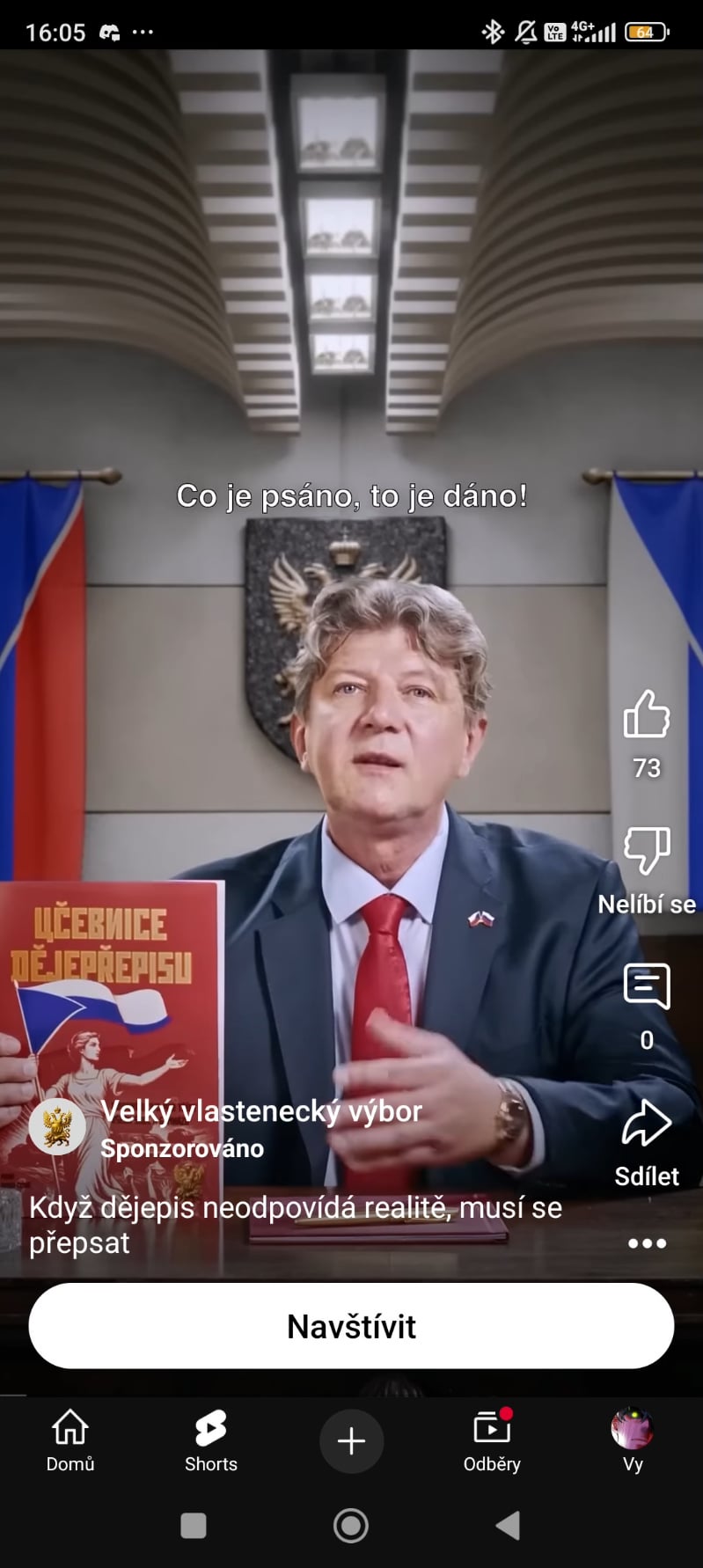Viewport: 703px width, 1568px height.
Task: Dislike this sponsored Short
Action: tap(647, 851)
